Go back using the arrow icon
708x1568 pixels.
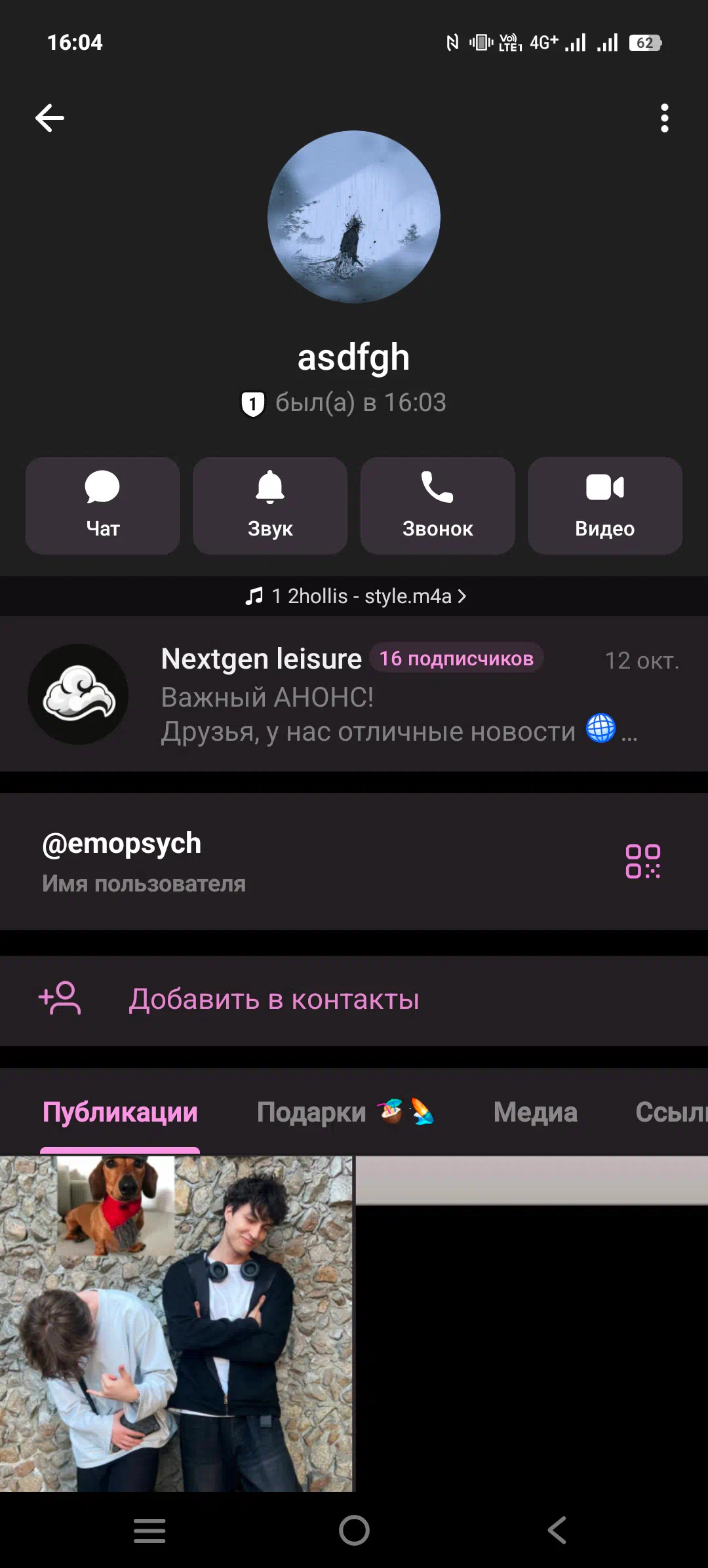point(50,119)
